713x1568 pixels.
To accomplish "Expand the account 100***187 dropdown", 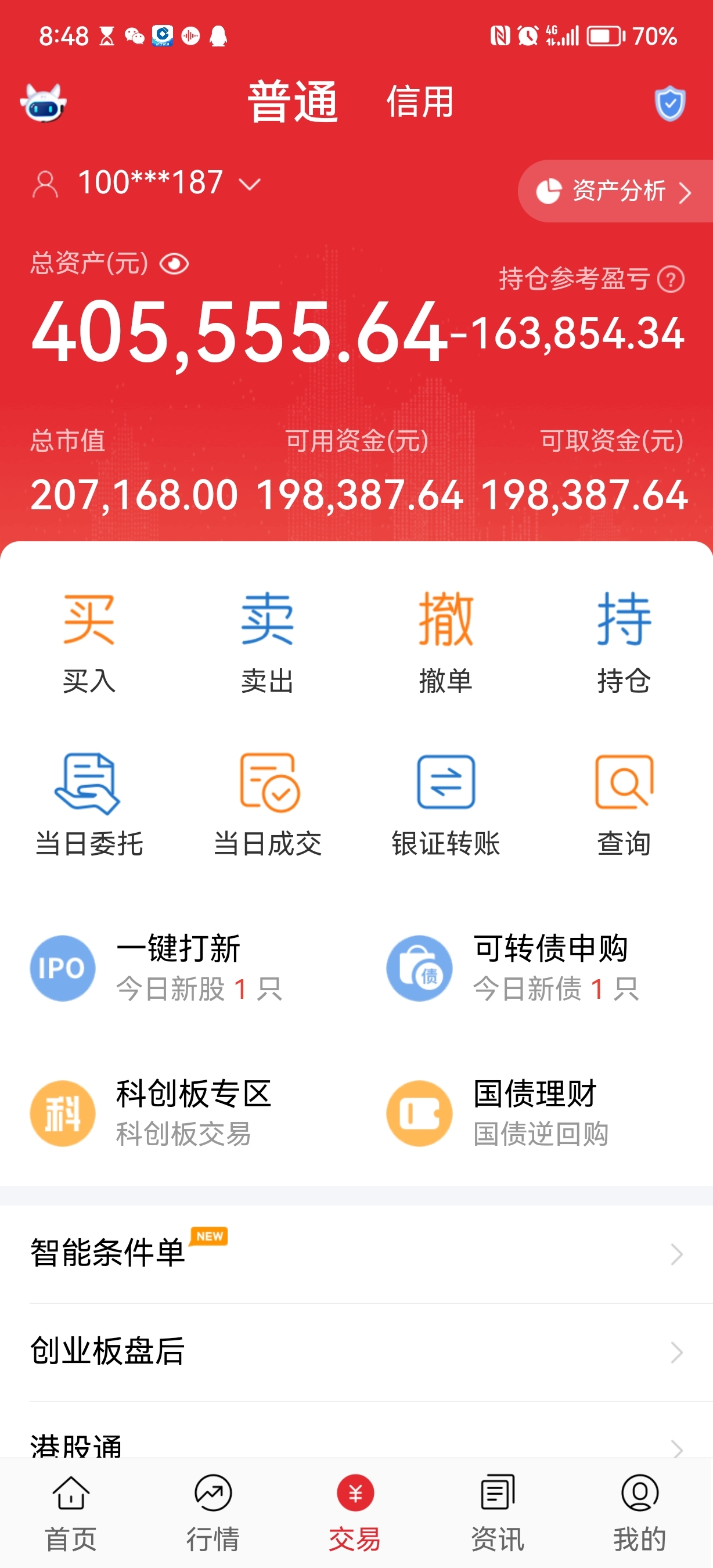I will click(250, 184).
